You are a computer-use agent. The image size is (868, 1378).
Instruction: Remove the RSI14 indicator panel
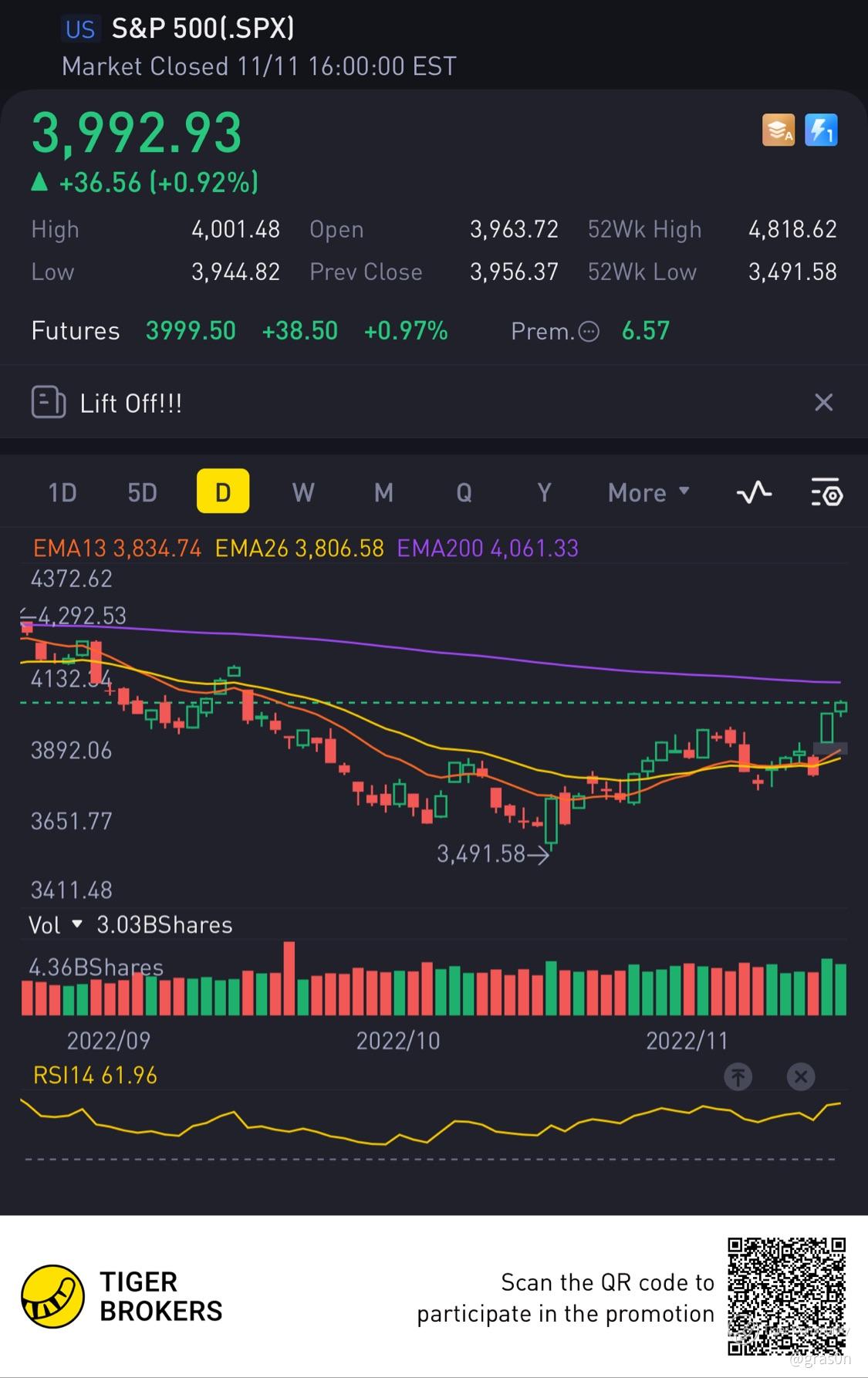tap(801, 1076)
